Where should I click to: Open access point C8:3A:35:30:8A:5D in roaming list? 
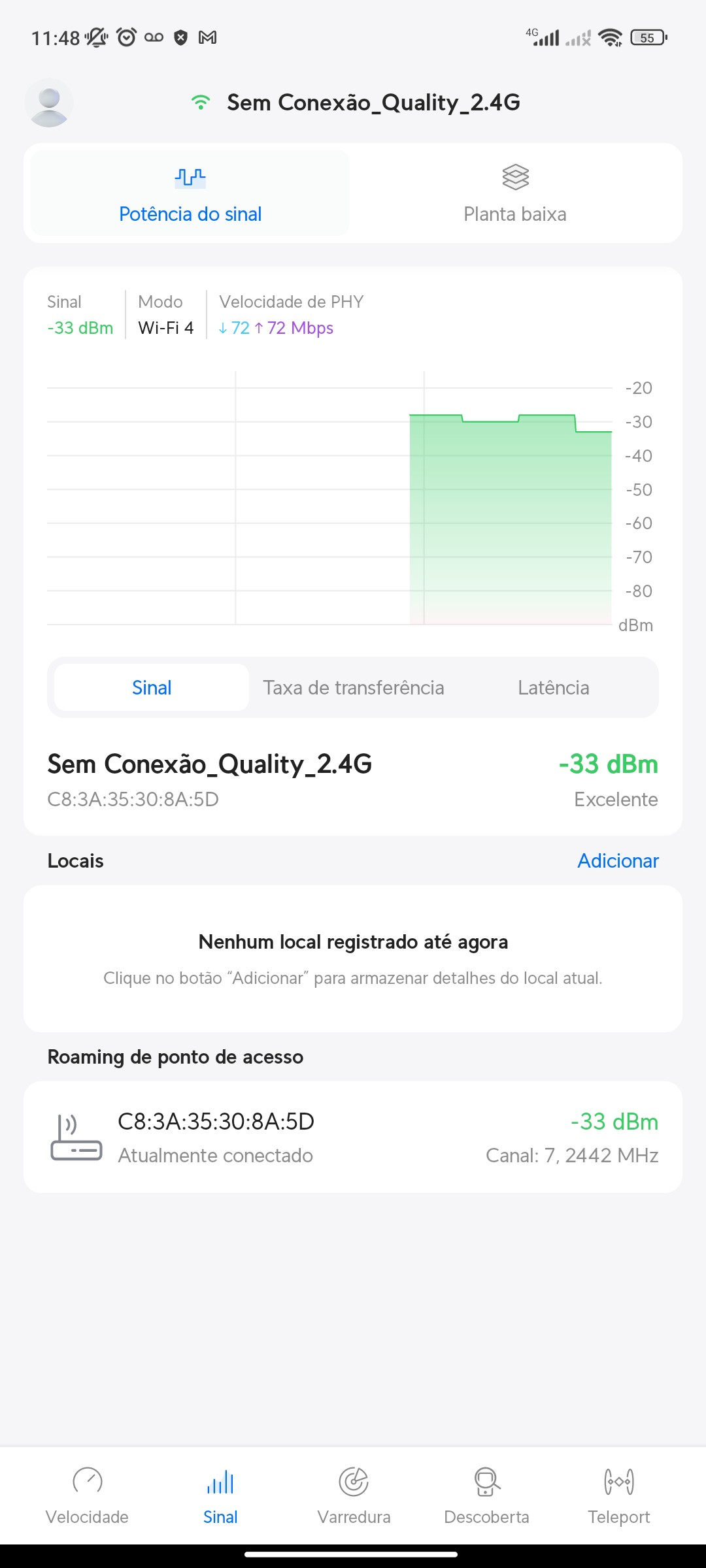tap(353, 1137)
